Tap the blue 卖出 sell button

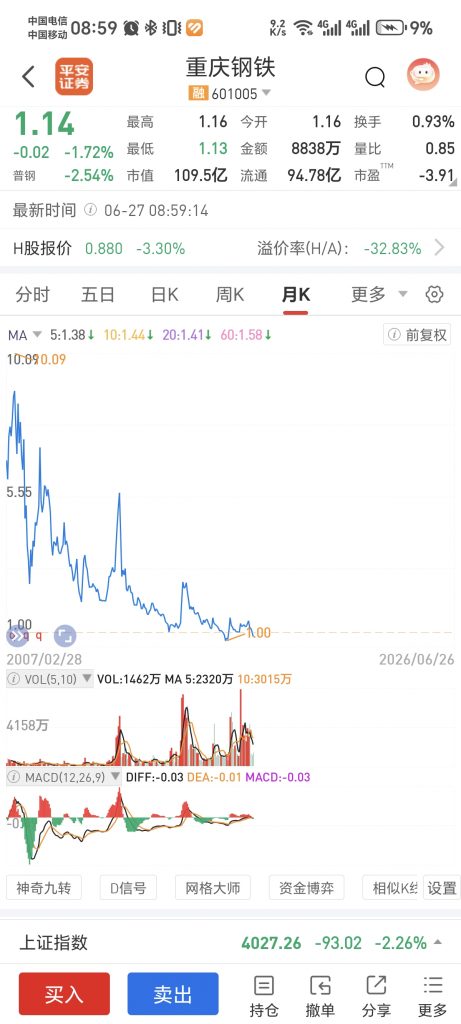(172, 994)
